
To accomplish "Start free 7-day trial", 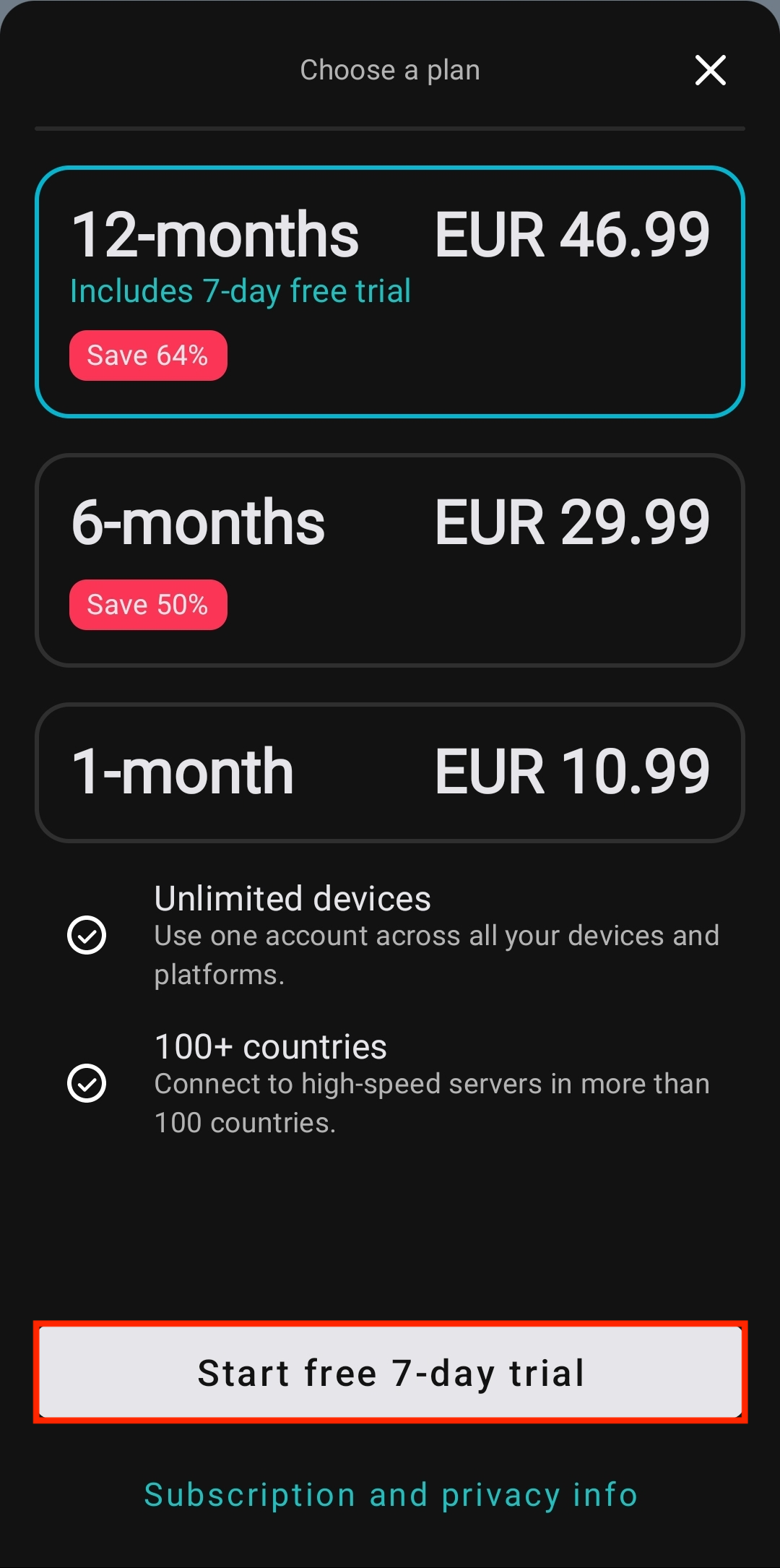I will 390,1372.
